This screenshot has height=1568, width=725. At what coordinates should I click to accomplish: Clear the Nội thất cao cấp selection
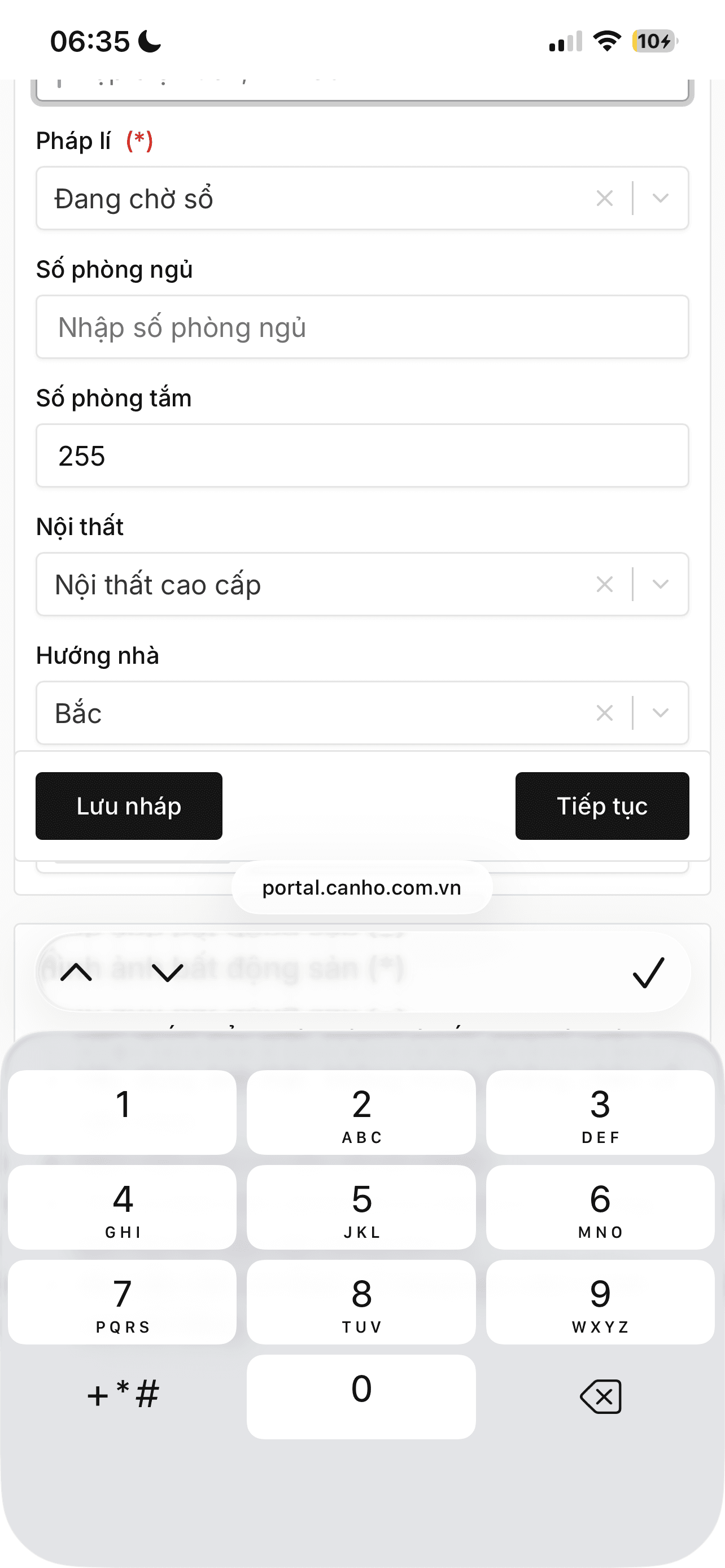(x=604, y=584)
